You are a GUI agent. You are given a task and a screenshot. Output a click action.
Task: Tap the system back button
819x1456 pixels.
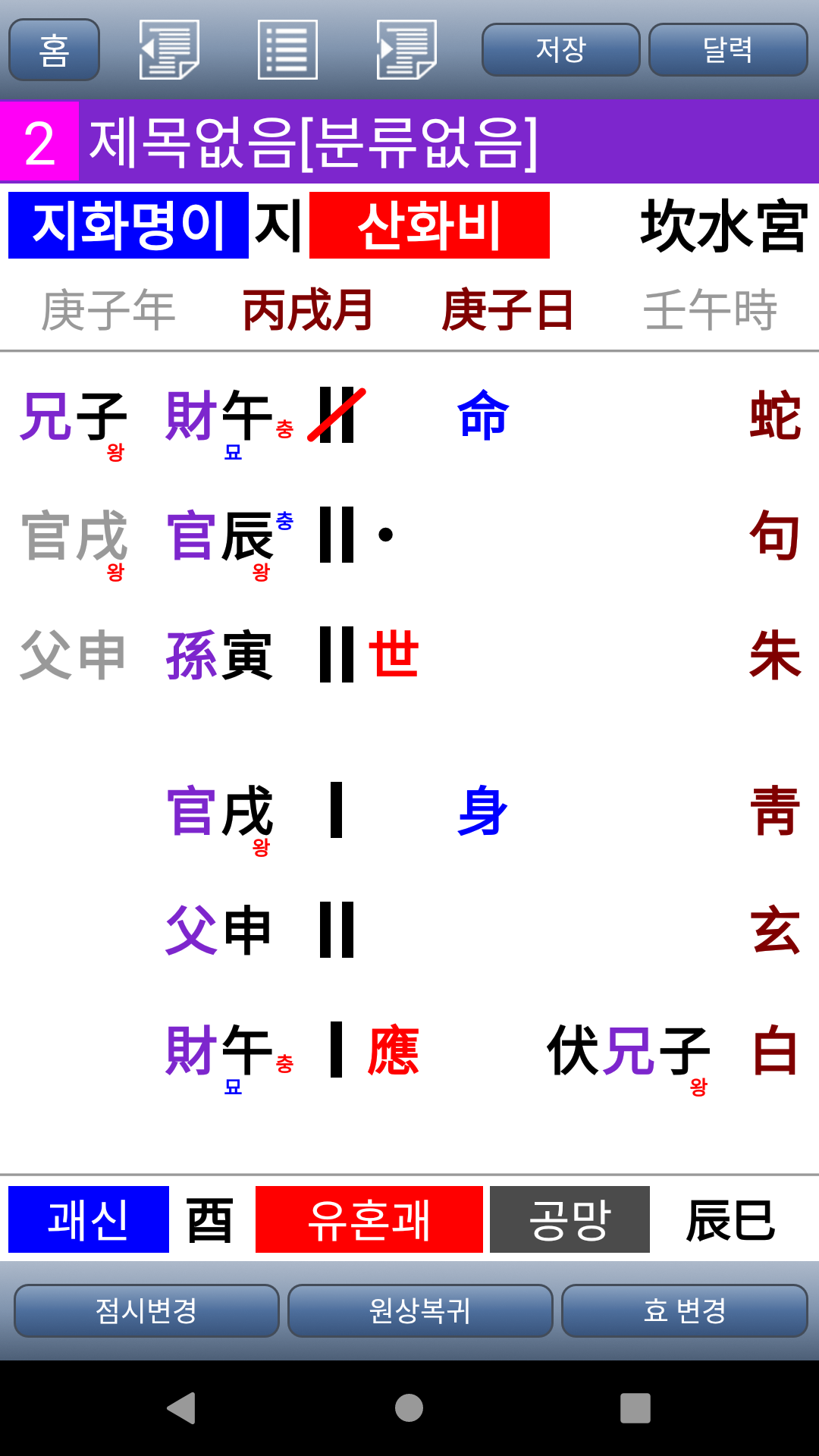[182, 1408]
